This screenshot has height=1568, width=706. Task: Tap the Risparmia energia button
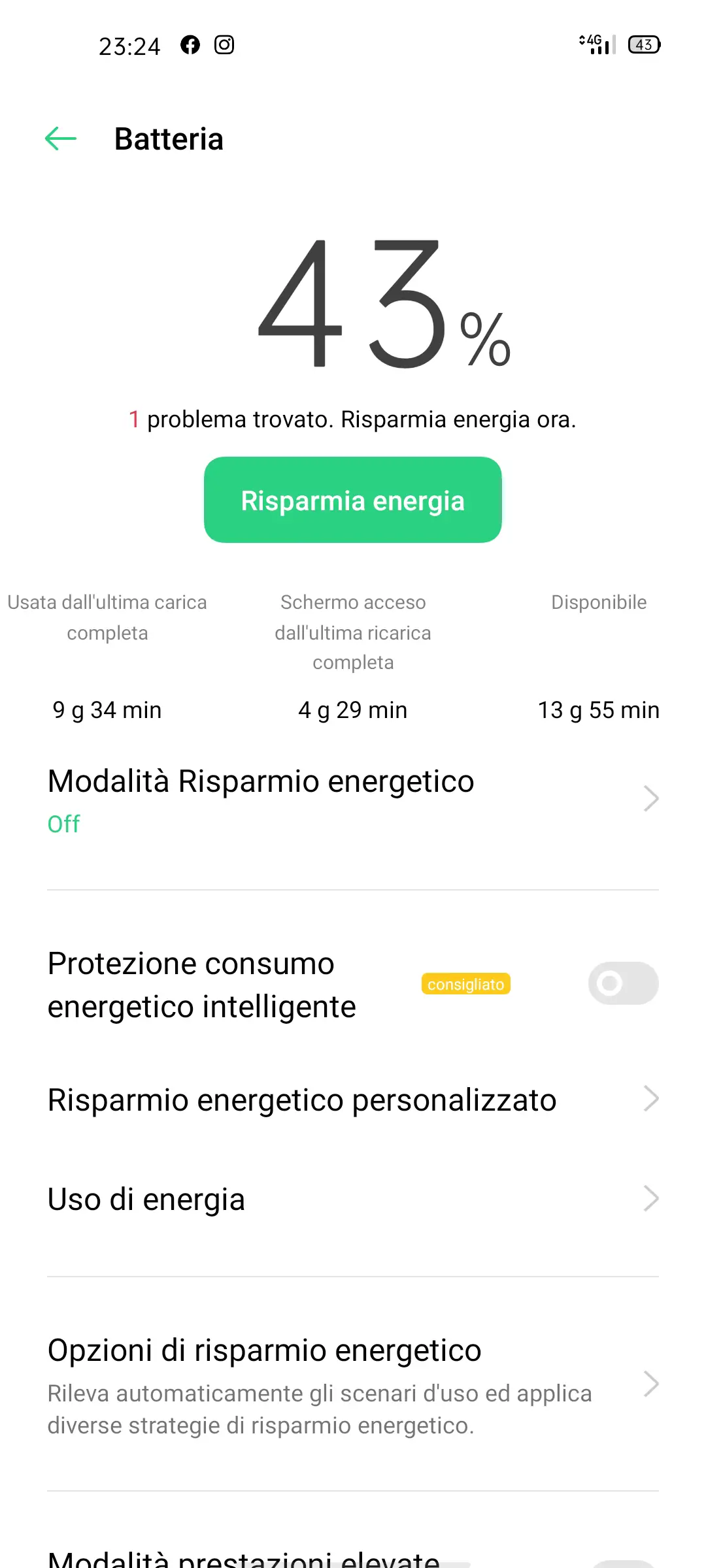(x=353, y=500)
